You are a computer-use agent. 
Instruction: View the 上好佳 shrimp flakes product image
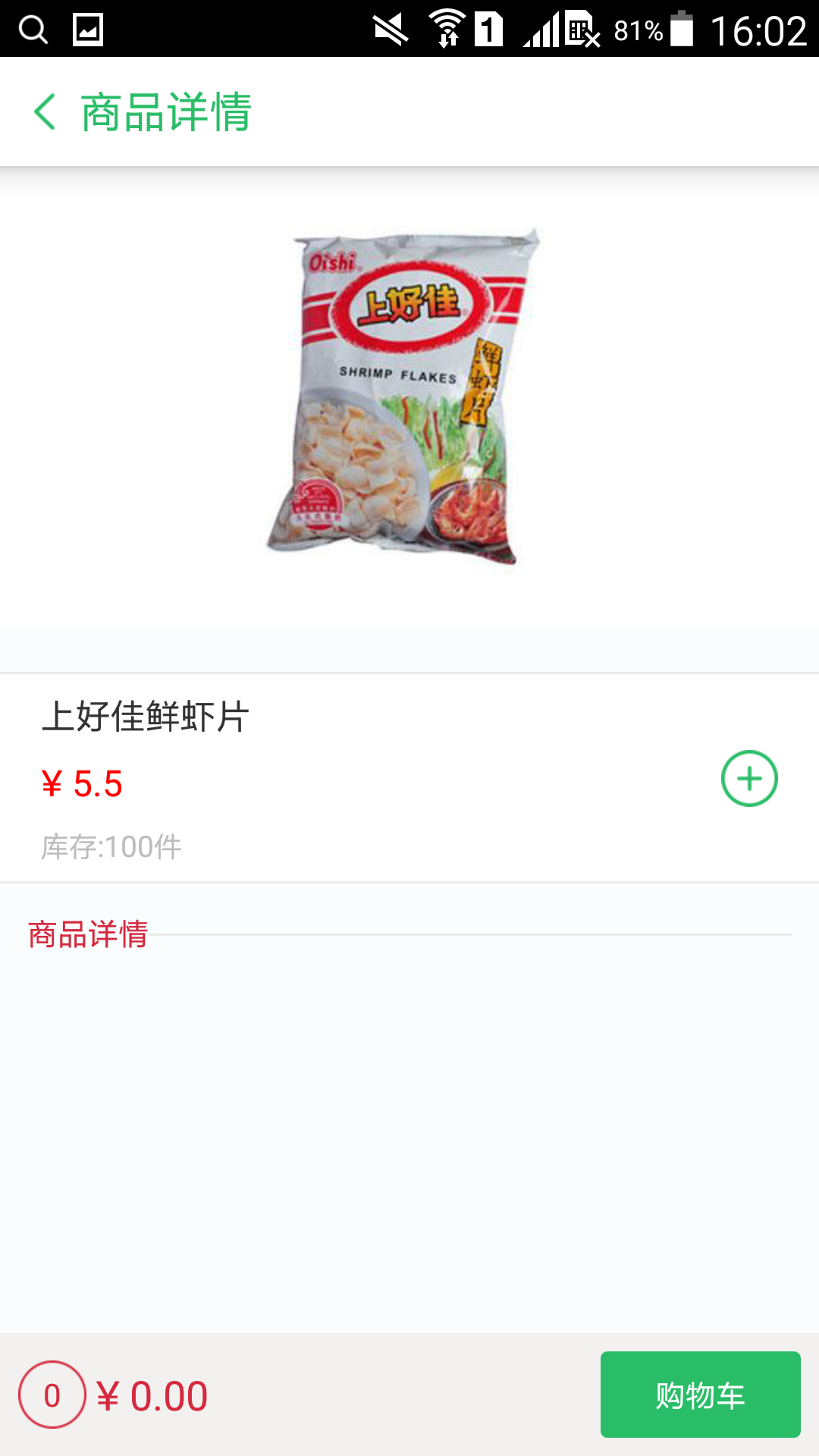click(x=403, y=397)
